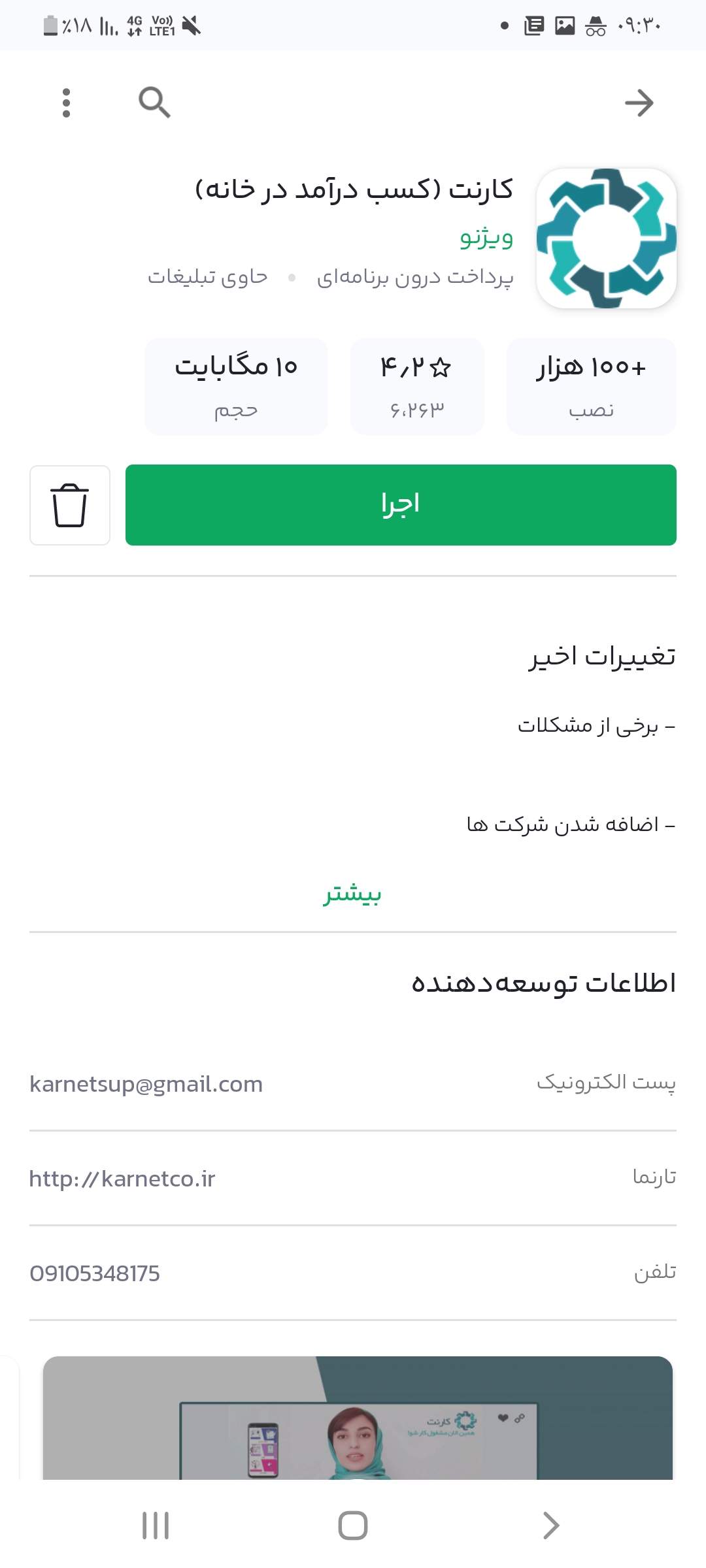
Task: Expand recent changes with بیشتر
Action: 352,893
